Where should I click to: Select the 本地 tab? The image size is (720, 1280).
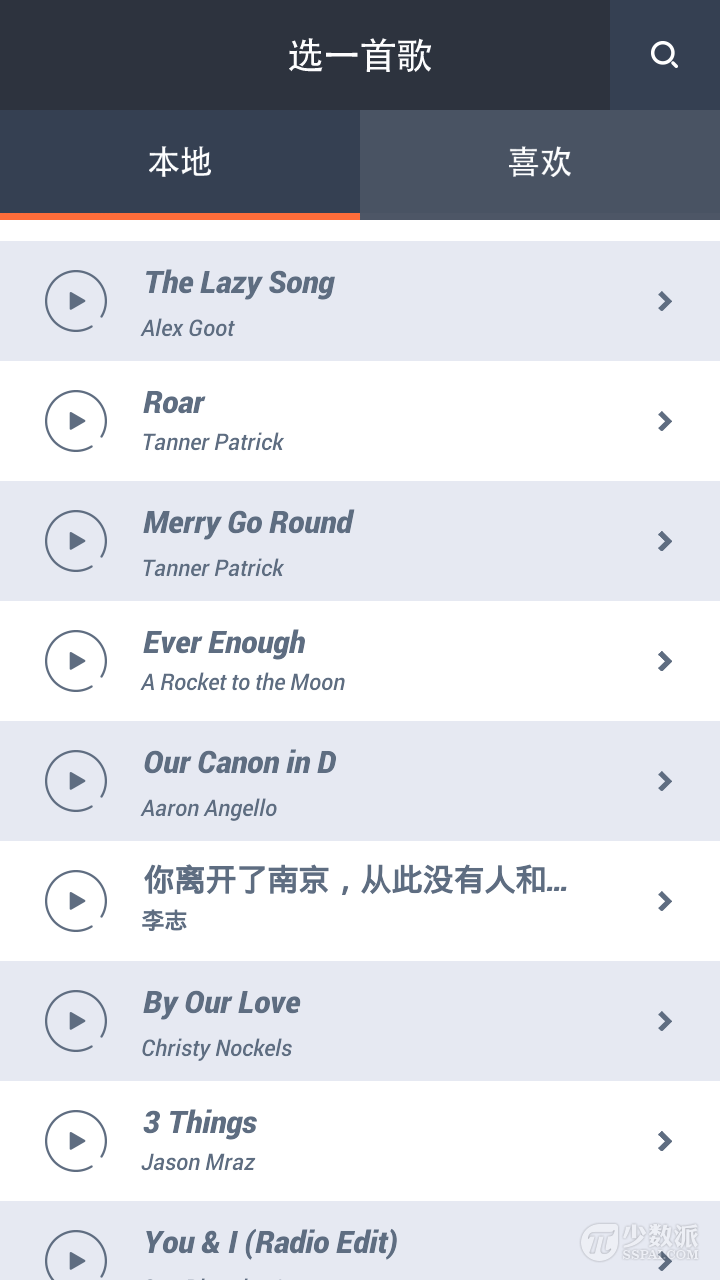pyautogui.click(x=180, y=163)
